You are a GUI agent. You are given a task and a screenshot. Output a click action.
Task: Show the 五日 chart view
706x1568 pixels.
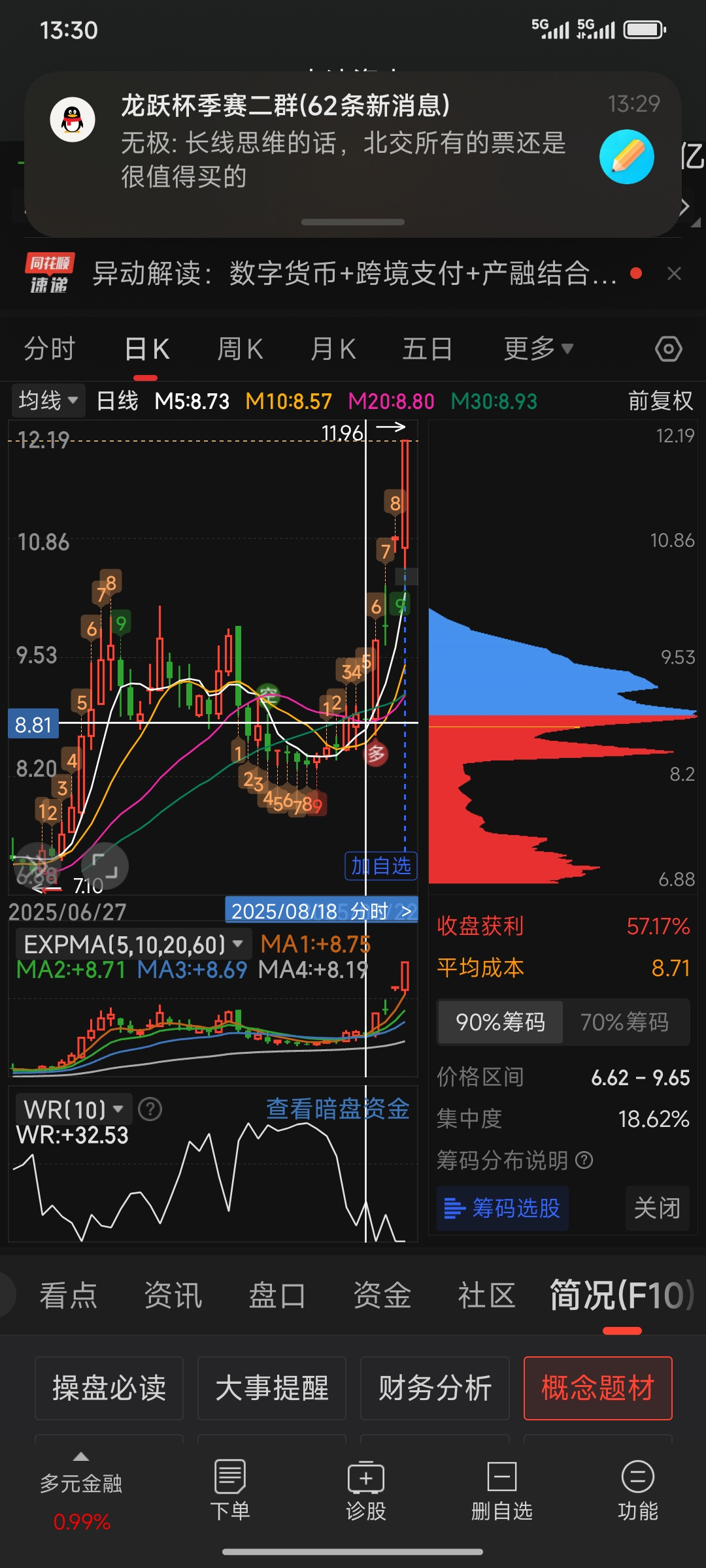pos(427,349)
